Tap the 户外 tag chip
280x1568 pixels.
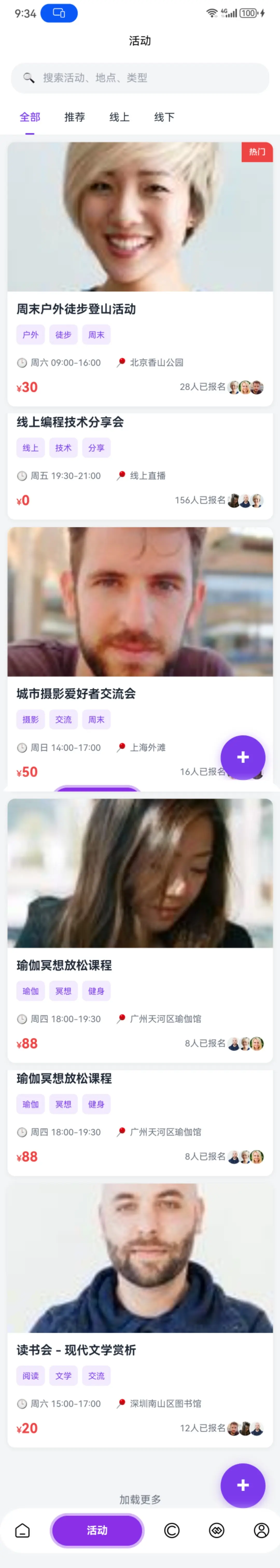(31, 335)
